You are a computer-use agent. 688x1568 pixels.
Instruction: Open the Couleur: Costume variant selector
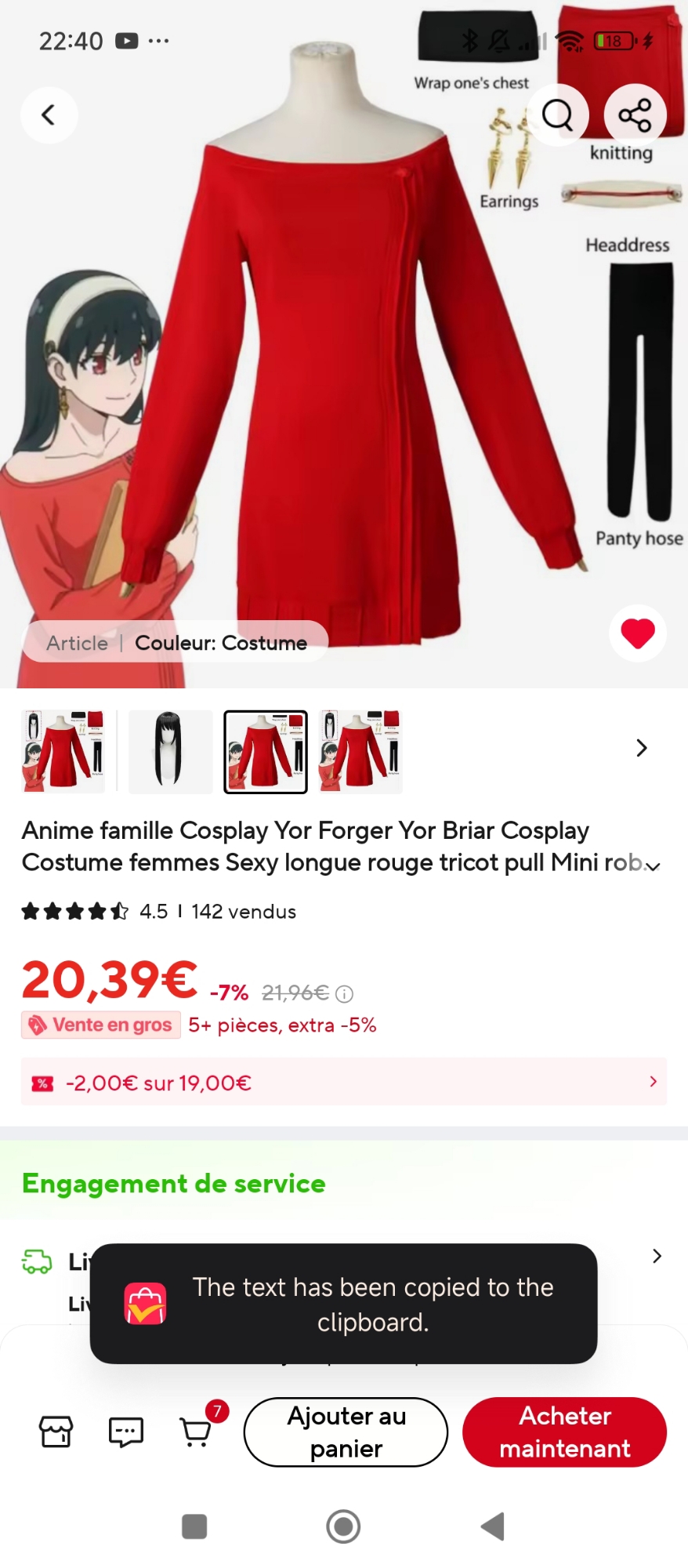point(176,643)
